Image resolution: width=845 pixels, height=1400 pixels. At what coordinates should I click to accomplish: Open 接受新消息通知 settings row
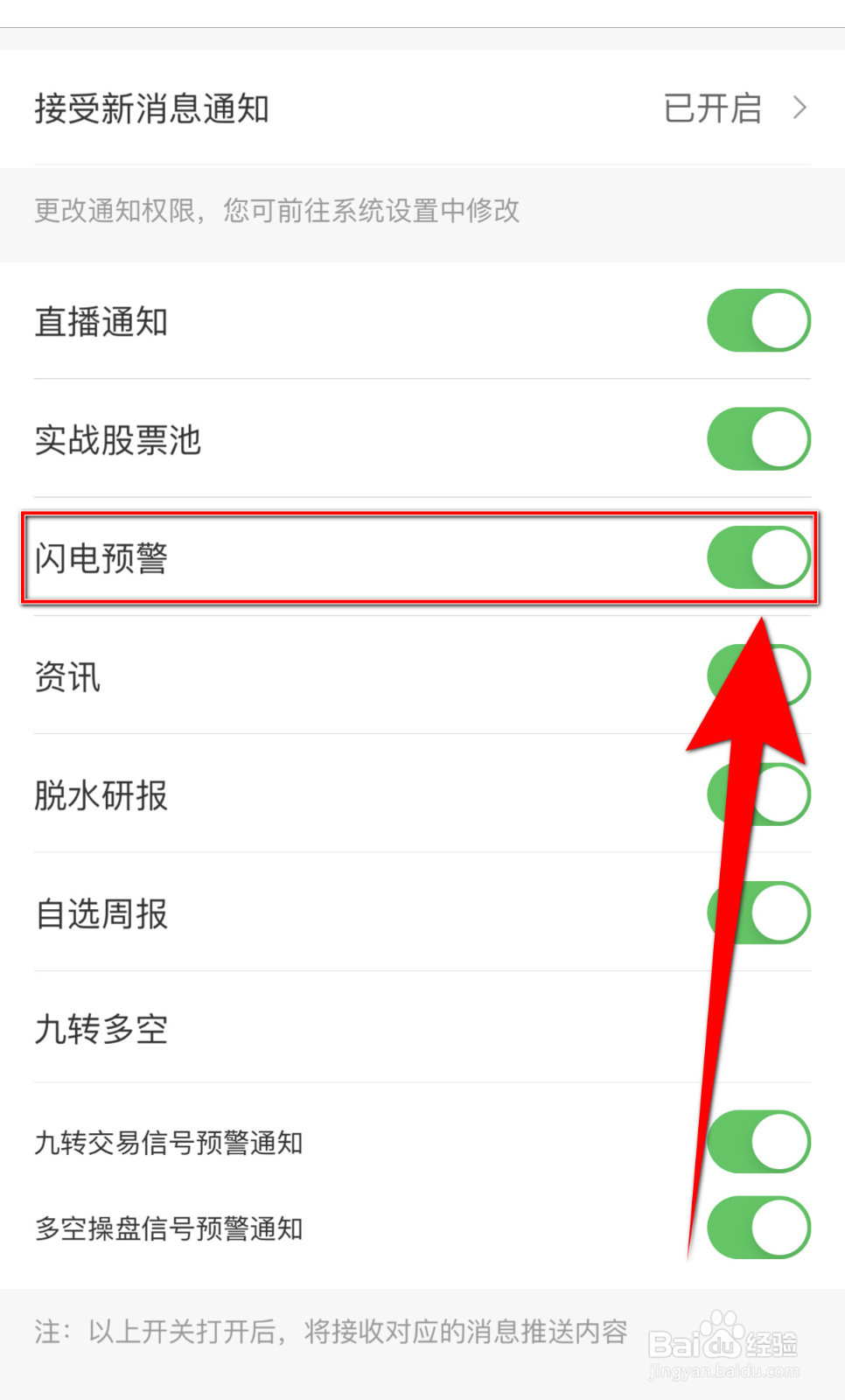[350, 107]
